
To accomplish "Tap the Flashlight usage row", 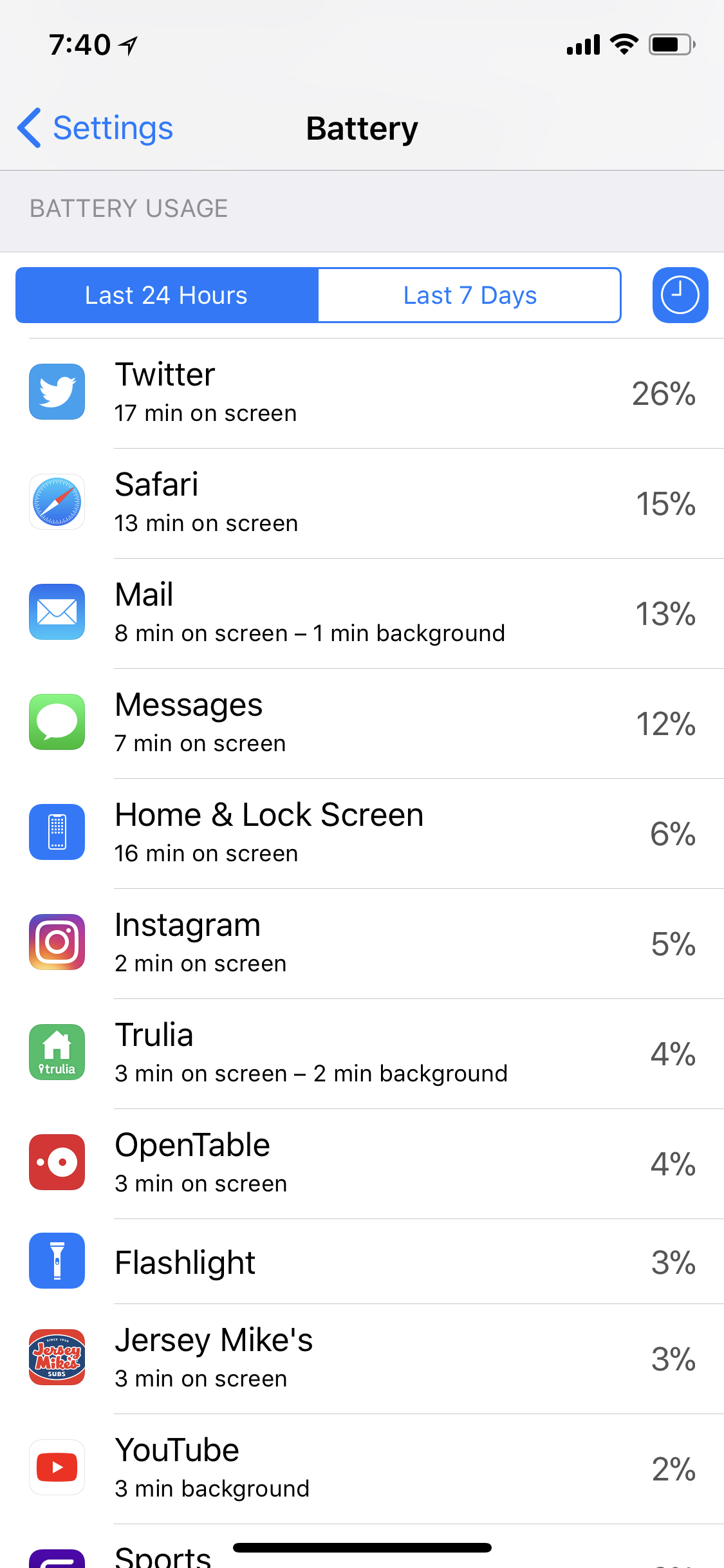I will (362, 1262).
